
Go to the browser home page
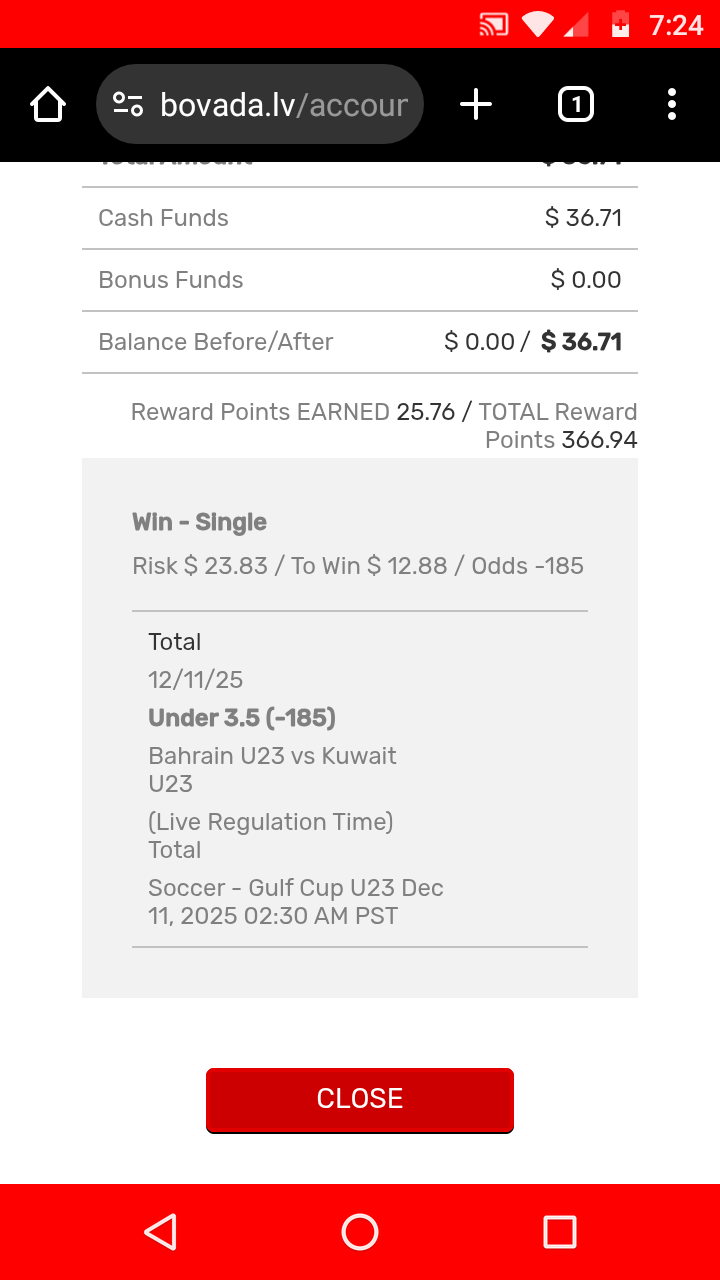coord(48,105)
